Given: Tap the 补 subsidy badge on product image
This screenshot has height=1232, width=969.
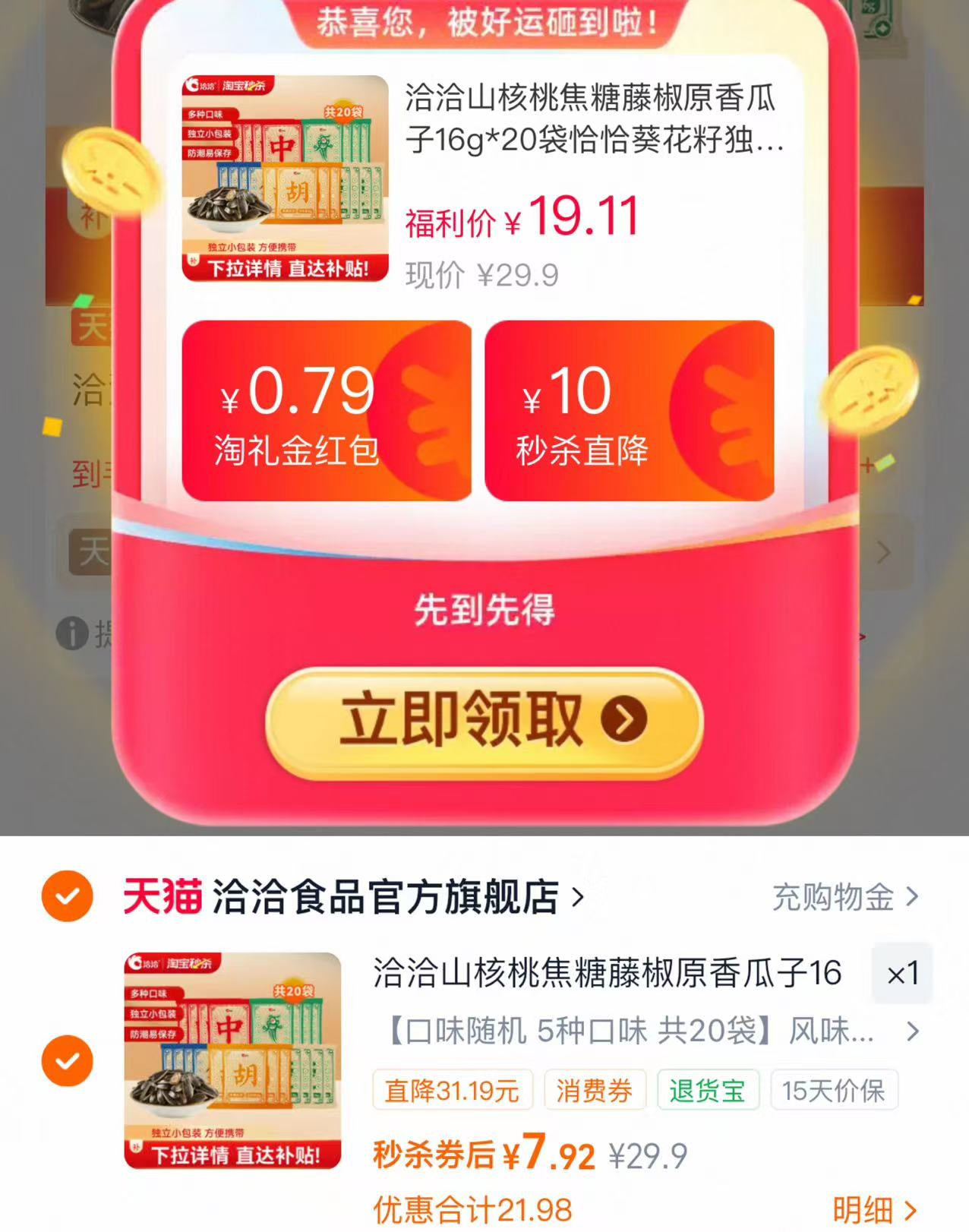Looking at the screenshot, I should [194, 261].
